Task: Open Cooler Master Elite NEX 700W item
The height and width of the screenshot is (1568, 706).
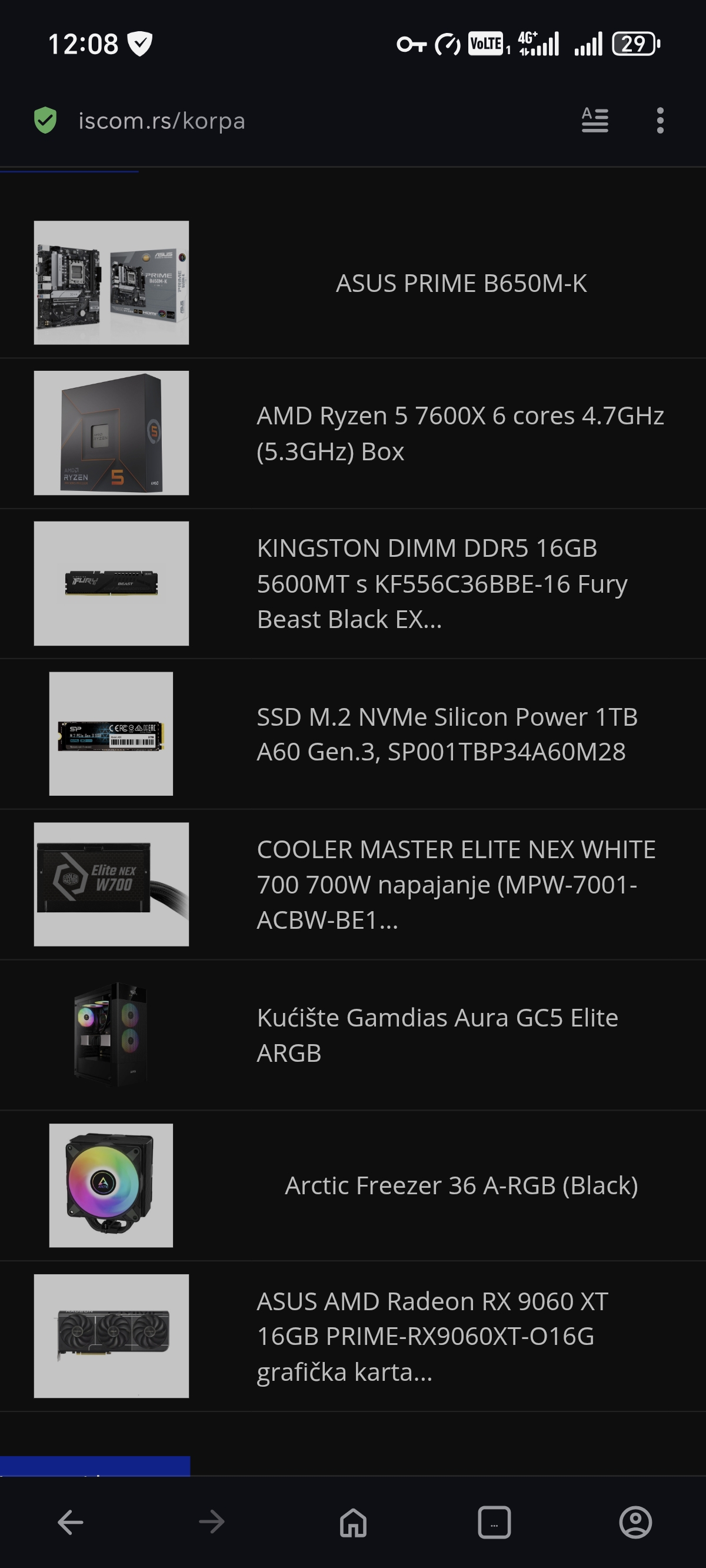Action: [x=455, y=885]
